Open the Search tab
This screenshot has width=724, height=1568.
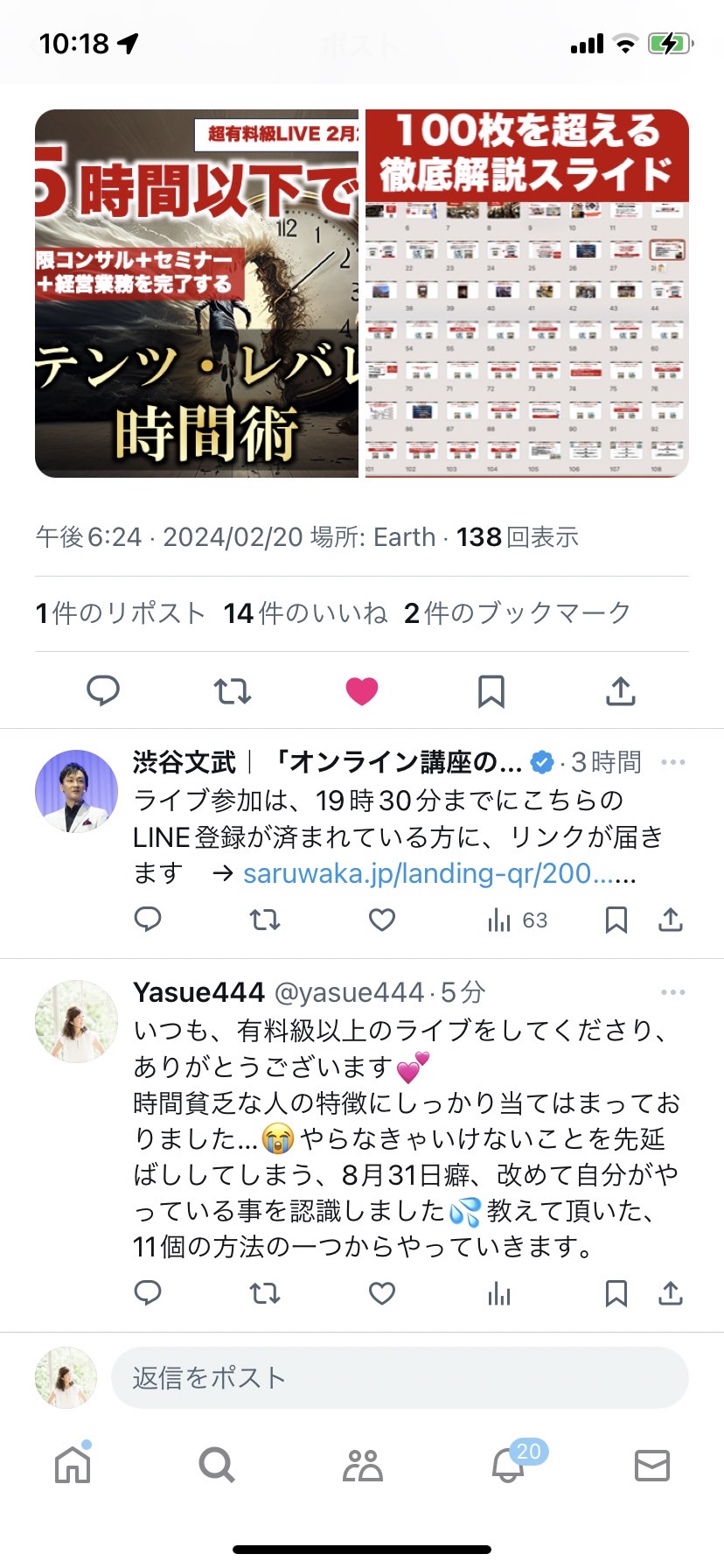tap(217, 1464)
